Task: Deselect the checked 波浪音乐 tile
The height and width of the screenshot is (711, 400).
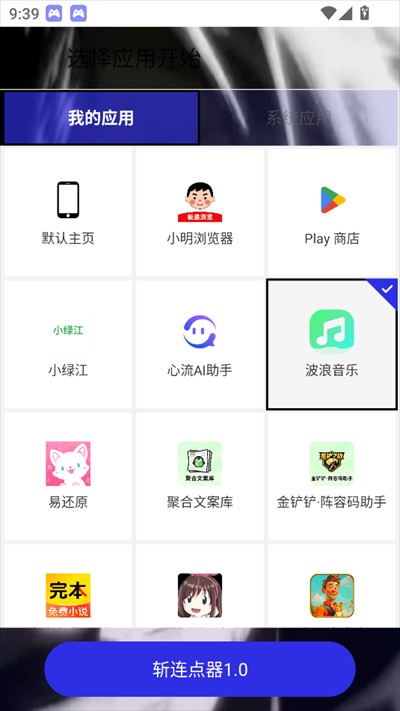Action: coord(332,344)
